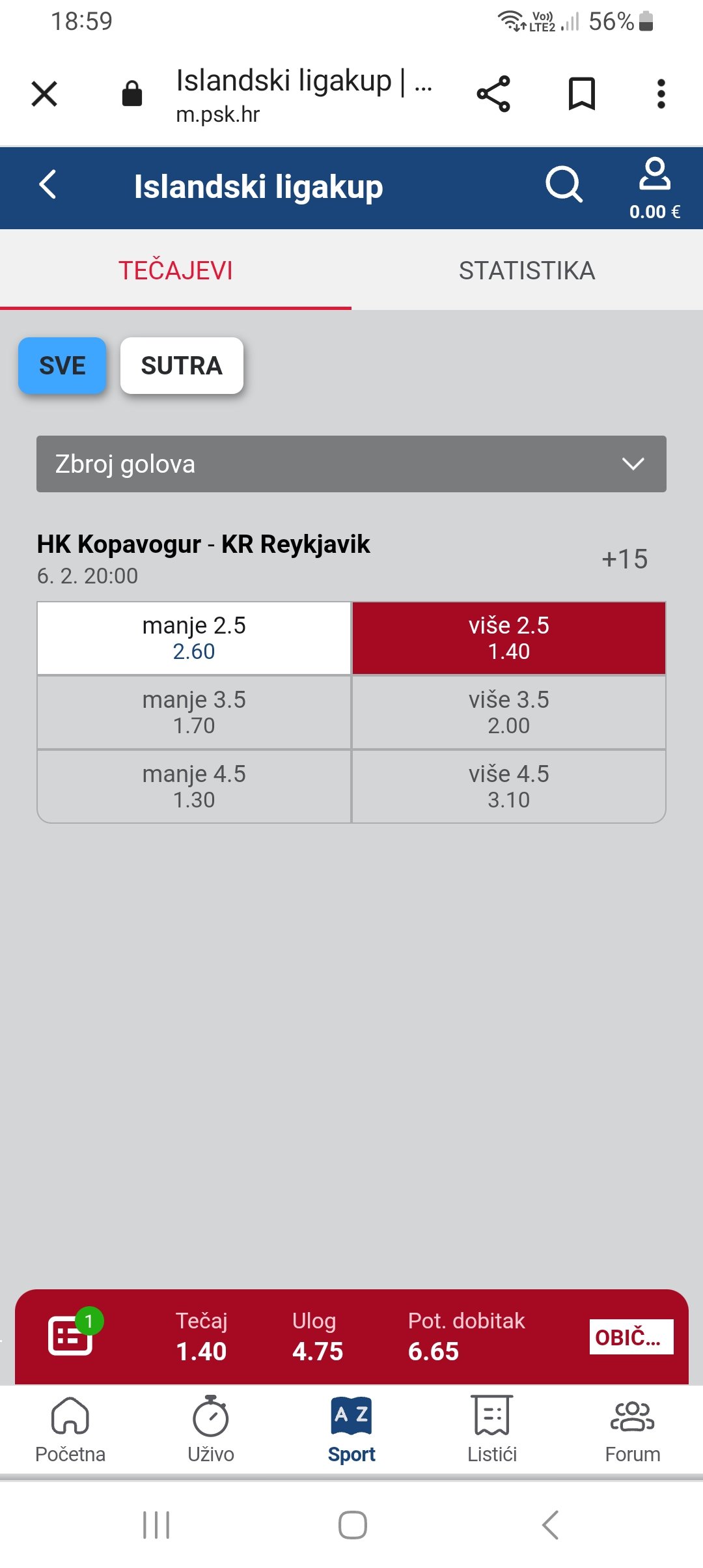Open the Listići tab
Screen dimensions: 703x1568
point(492,1429)
